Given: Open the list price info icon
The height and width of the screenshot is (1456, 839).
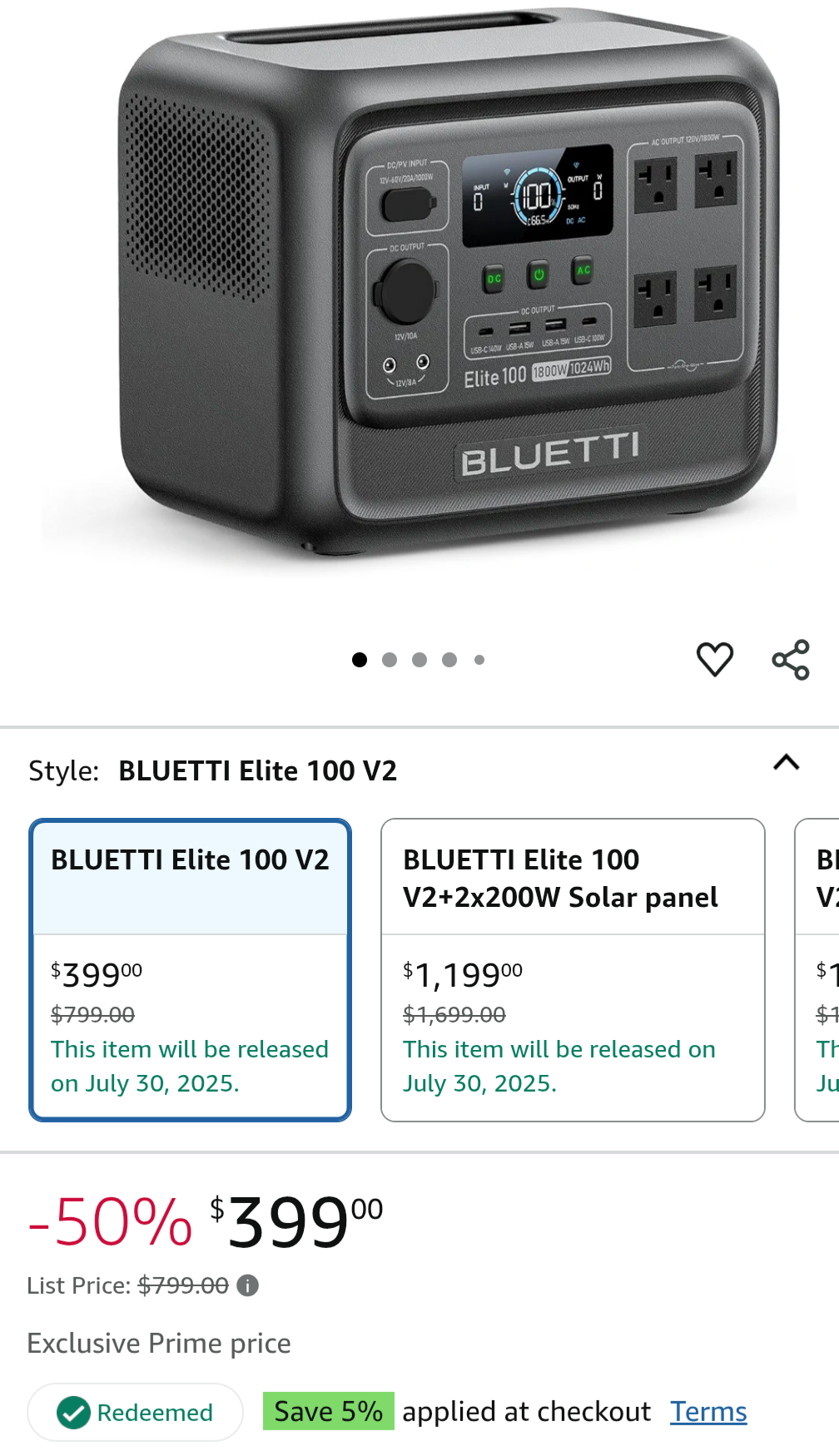Looking at the screenshot, I should tap(247, 1285).
